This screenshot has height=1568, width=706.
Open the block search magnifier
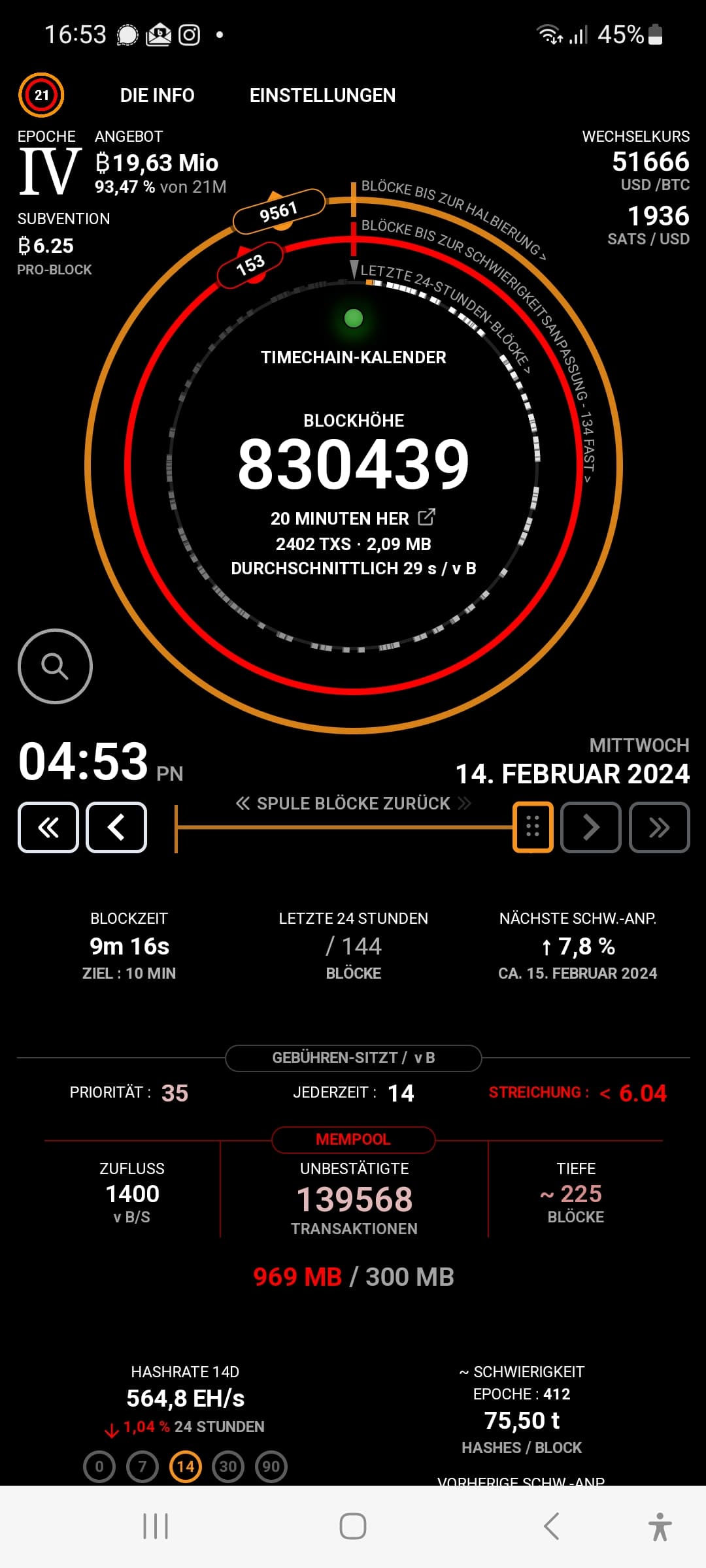coord(55,666)
